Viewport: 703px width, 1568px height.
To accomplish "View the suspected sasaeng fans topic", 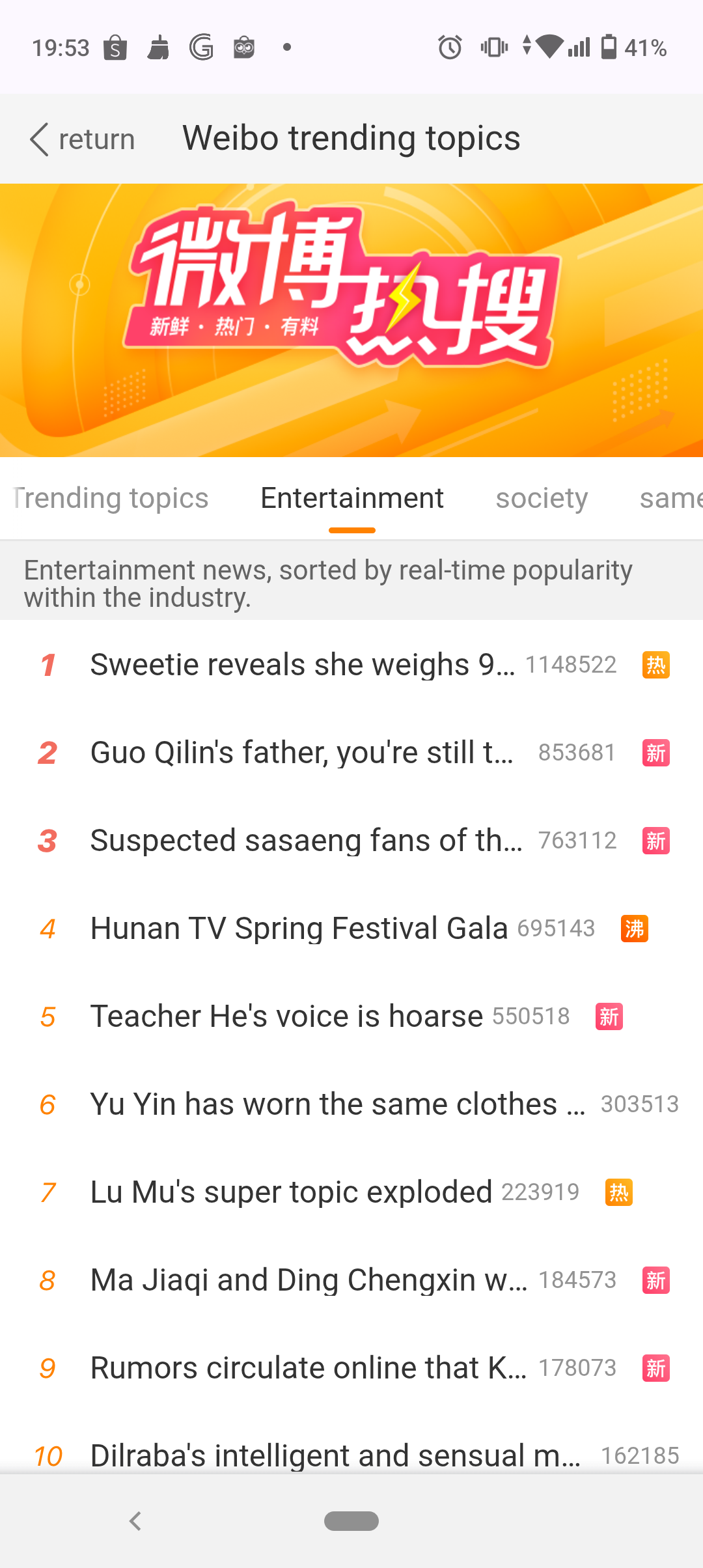I will [x=306, y=841].
